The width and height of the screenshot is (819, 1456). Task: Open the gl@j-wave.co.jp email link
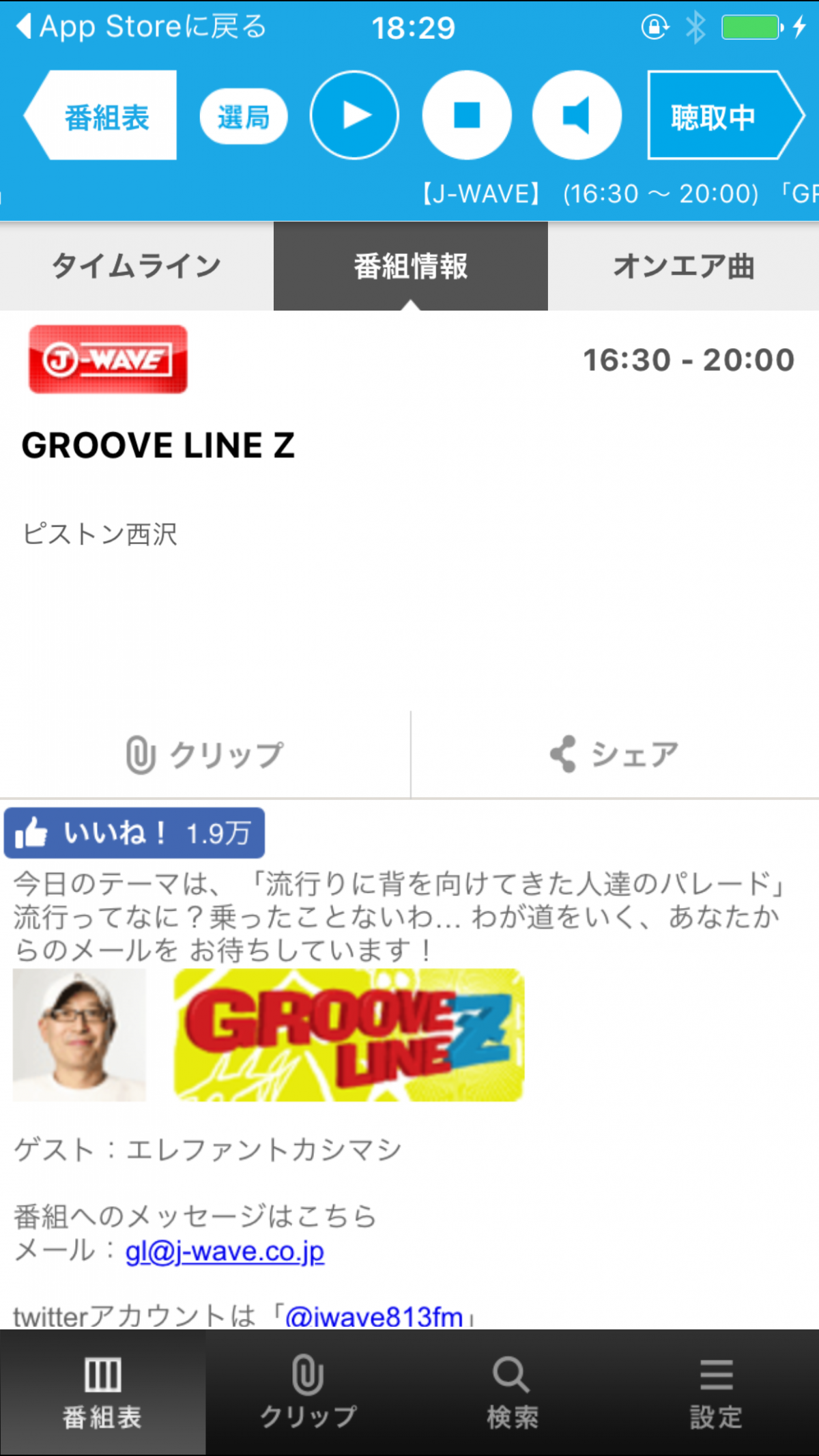click(x=225, y=1251)
